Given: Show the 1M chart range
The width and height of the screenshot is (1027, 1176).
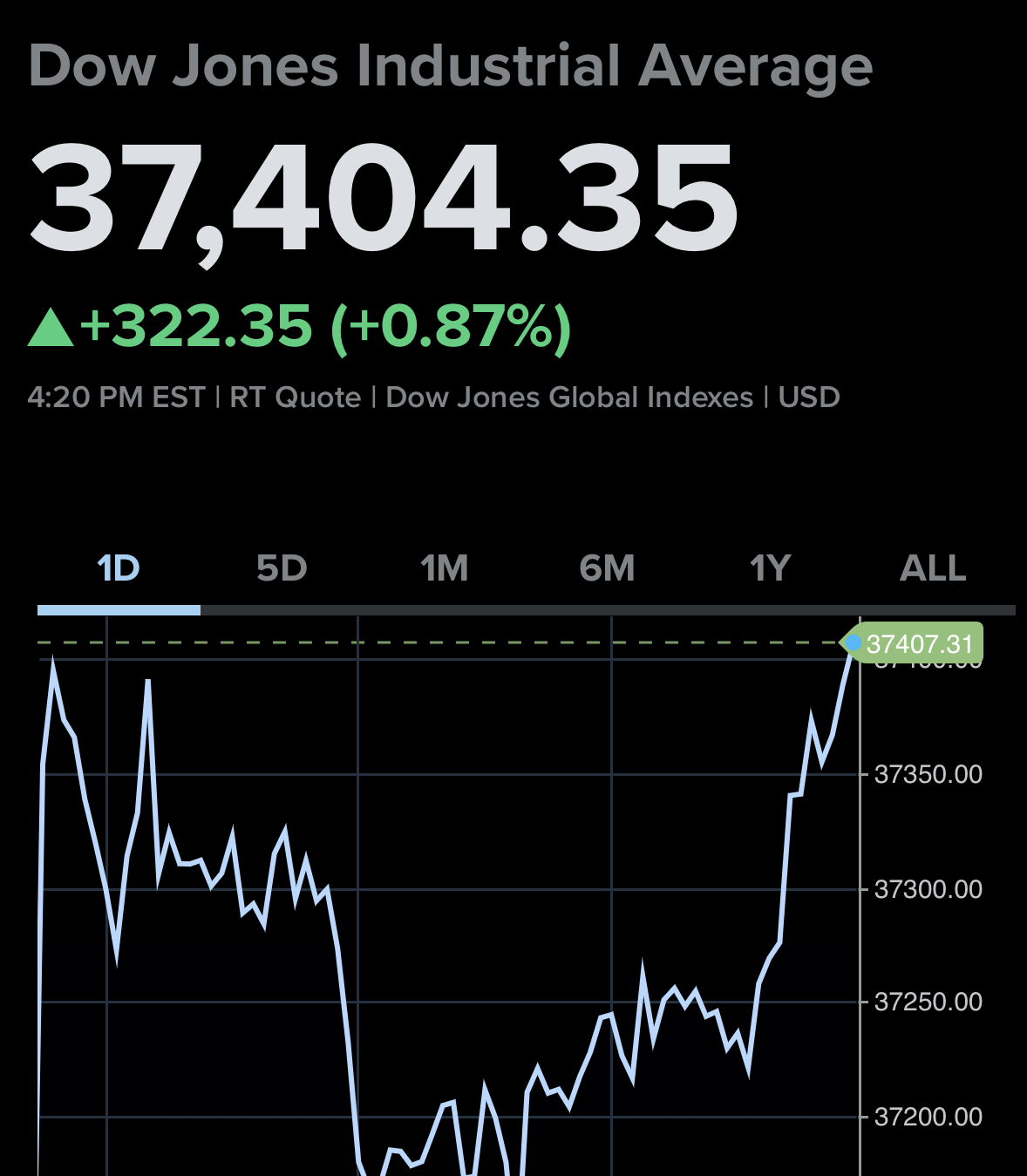Looking at the screenshot, I should click(x=445, y=568).
